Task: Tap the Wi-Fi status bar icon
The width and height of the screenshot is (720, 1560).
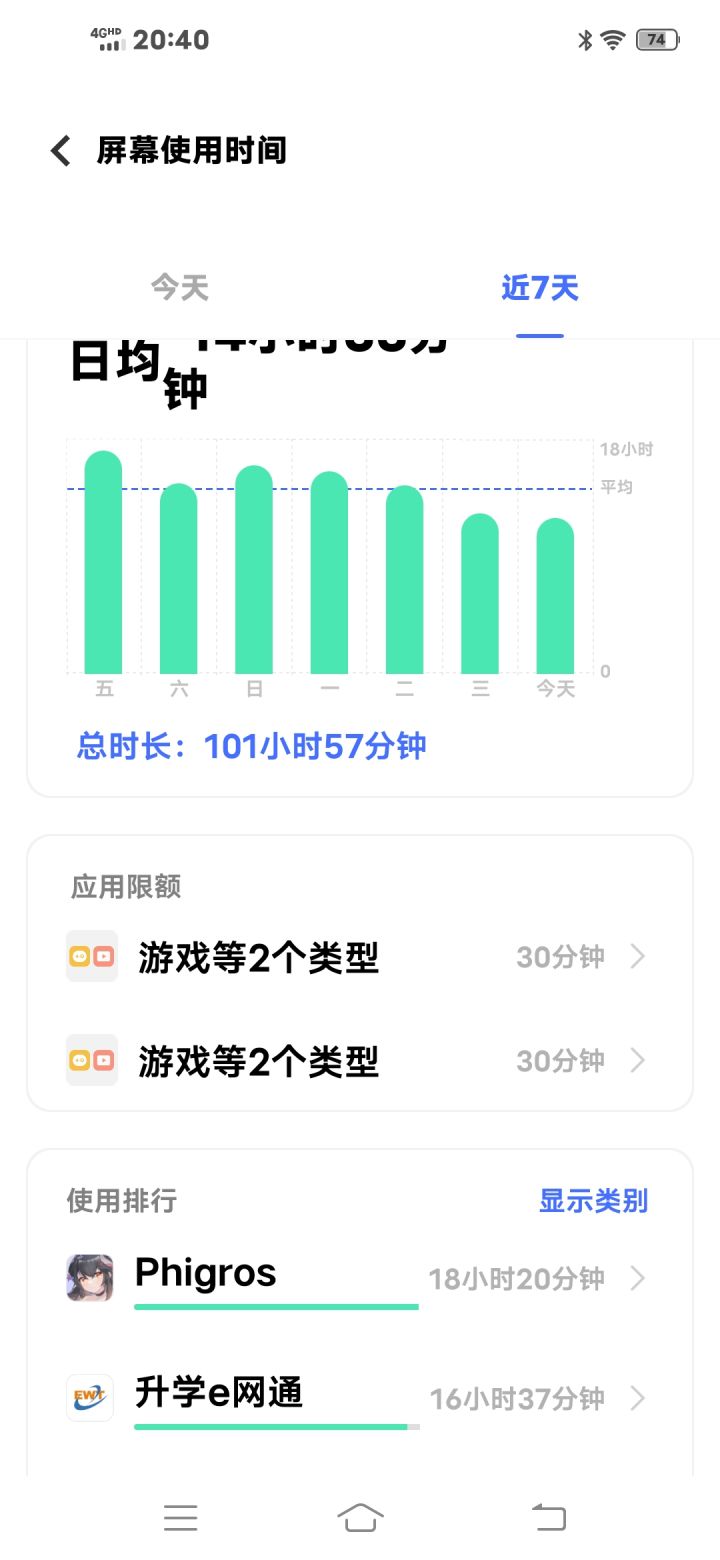Action: pos(611,39)
